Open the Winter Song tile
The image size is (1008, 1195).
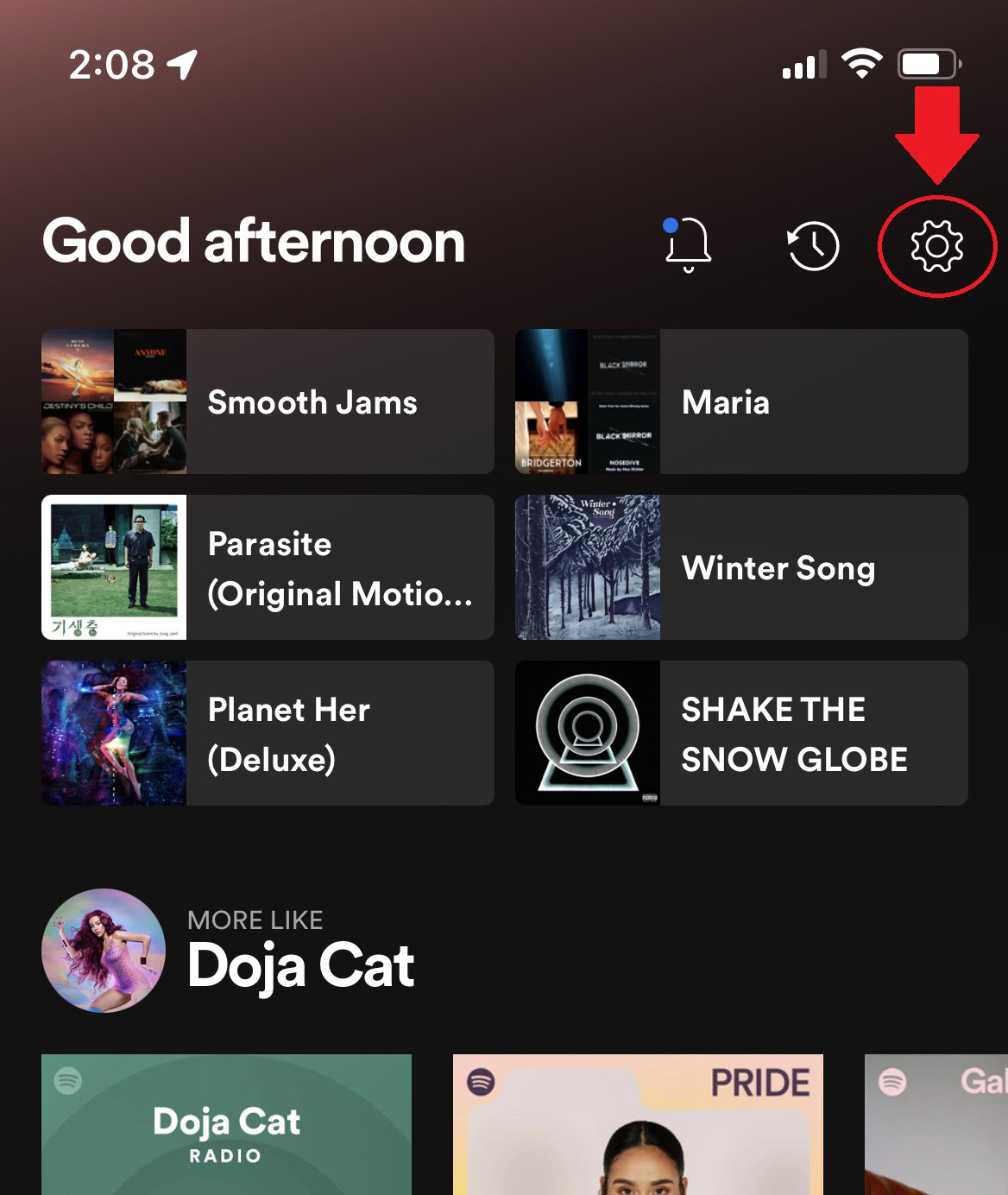[741, 567]
